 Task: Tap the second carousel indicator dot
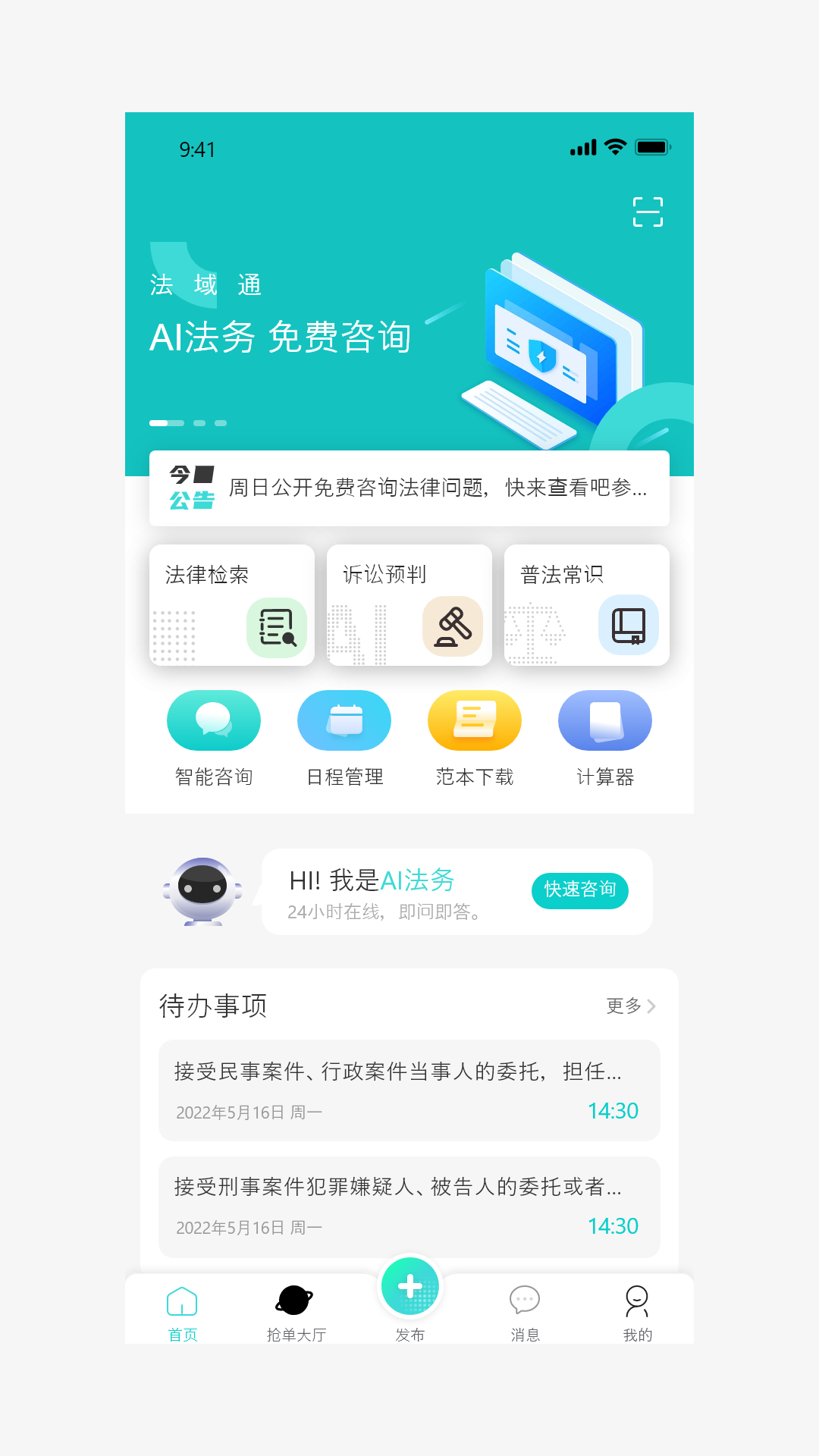click(199, 423)
